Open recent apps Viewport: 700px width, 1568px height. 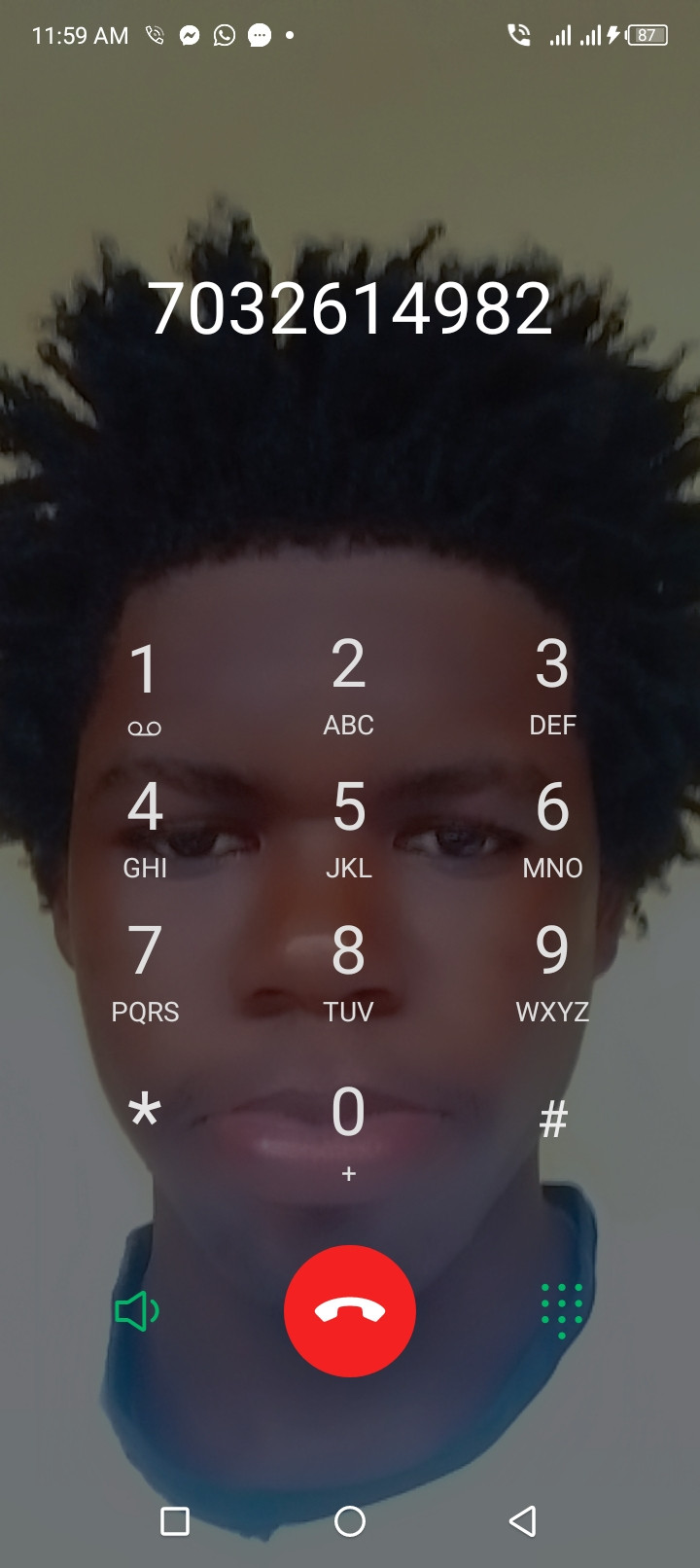coord(175,1520)
